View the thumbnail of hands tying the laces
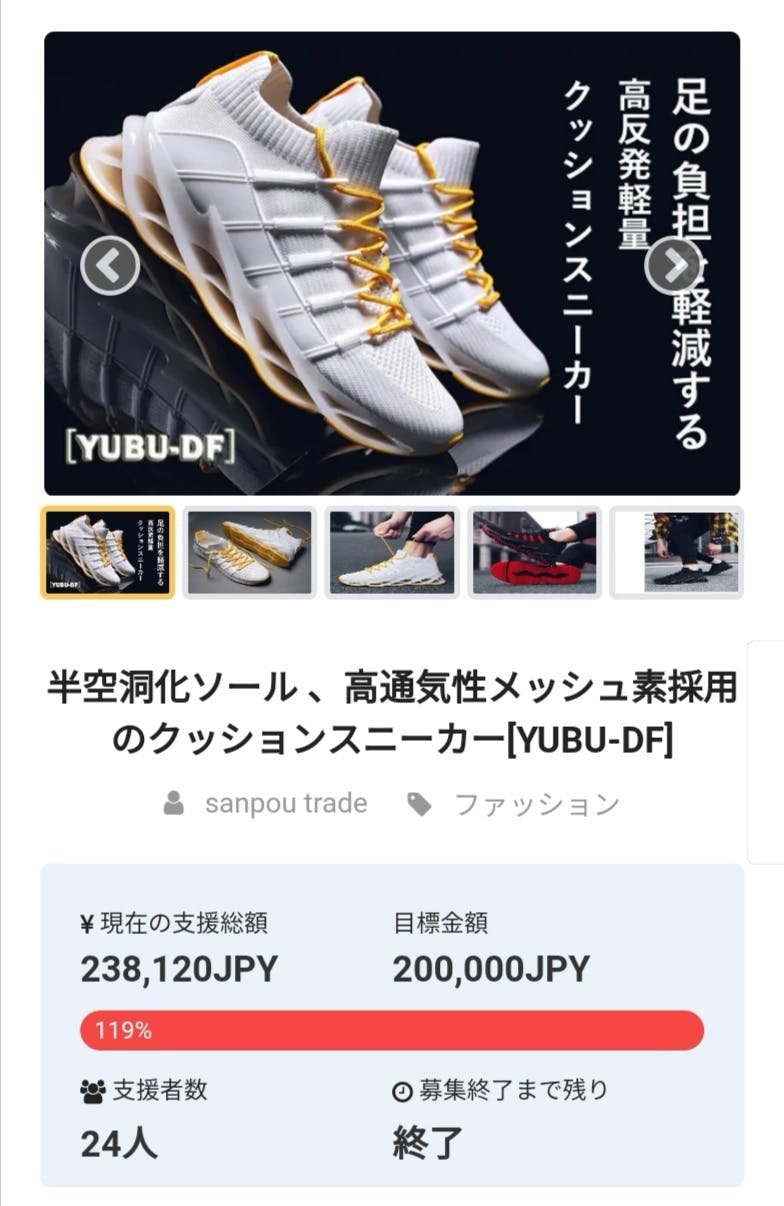The height and width of the screenshot is (1206, 784). (x=393, y=552)
